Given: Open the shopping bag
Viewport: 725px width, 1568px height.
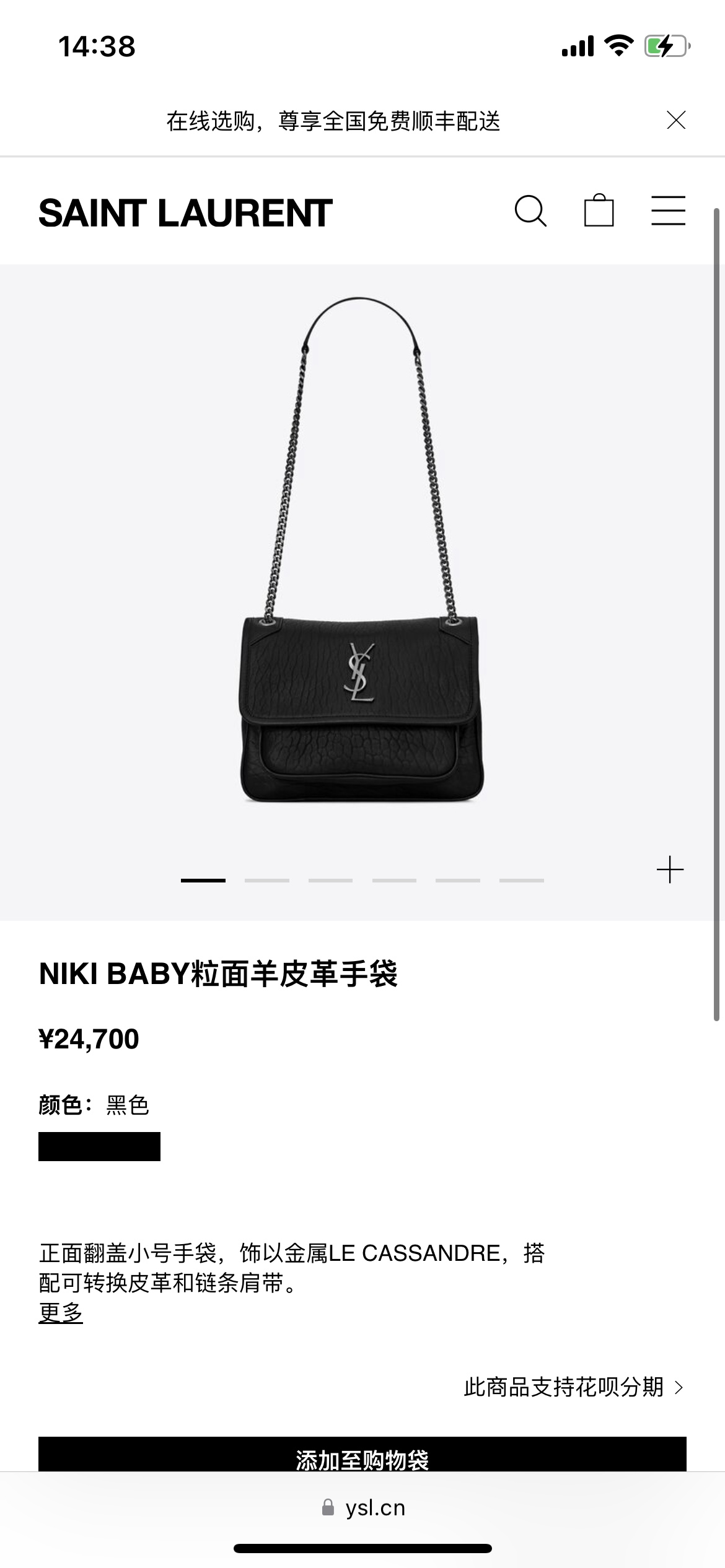Looking at the screenshot, I should pyautogui.click(x=599, y=211).
